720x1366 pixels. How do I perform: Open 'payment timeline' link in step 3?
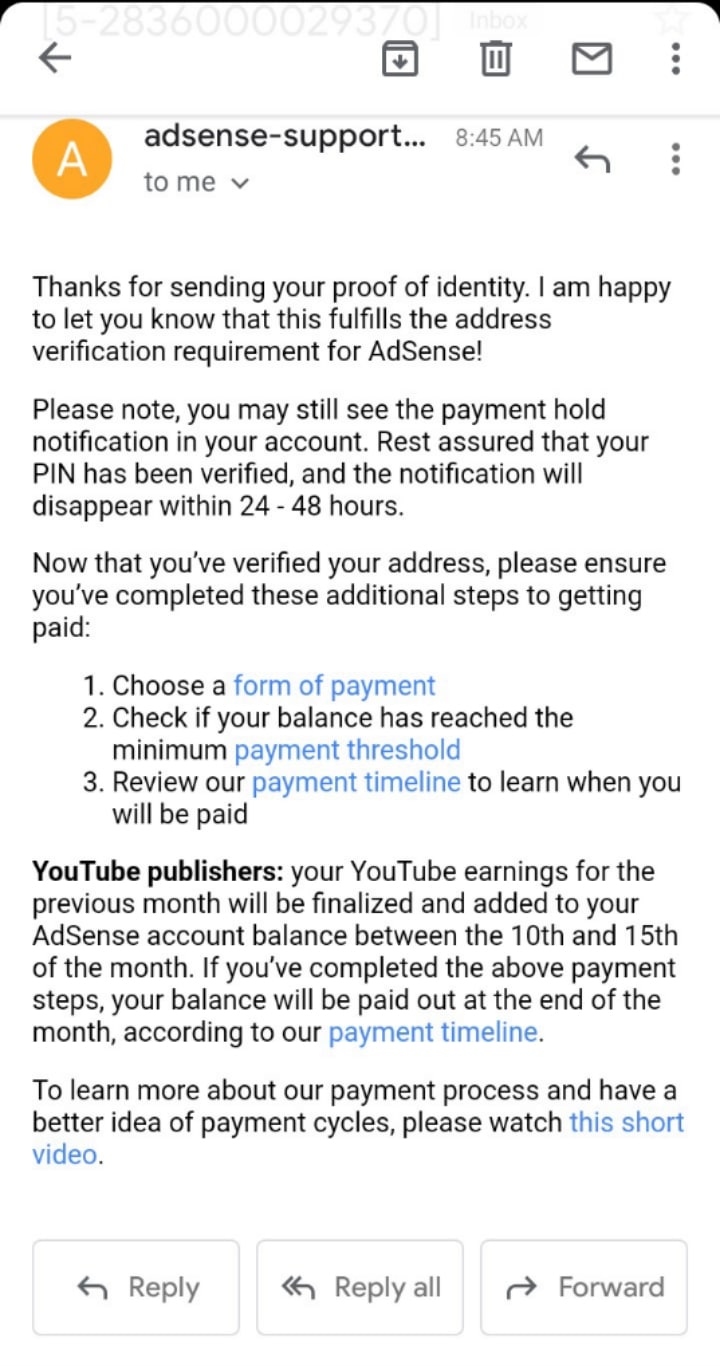point(356,782)
